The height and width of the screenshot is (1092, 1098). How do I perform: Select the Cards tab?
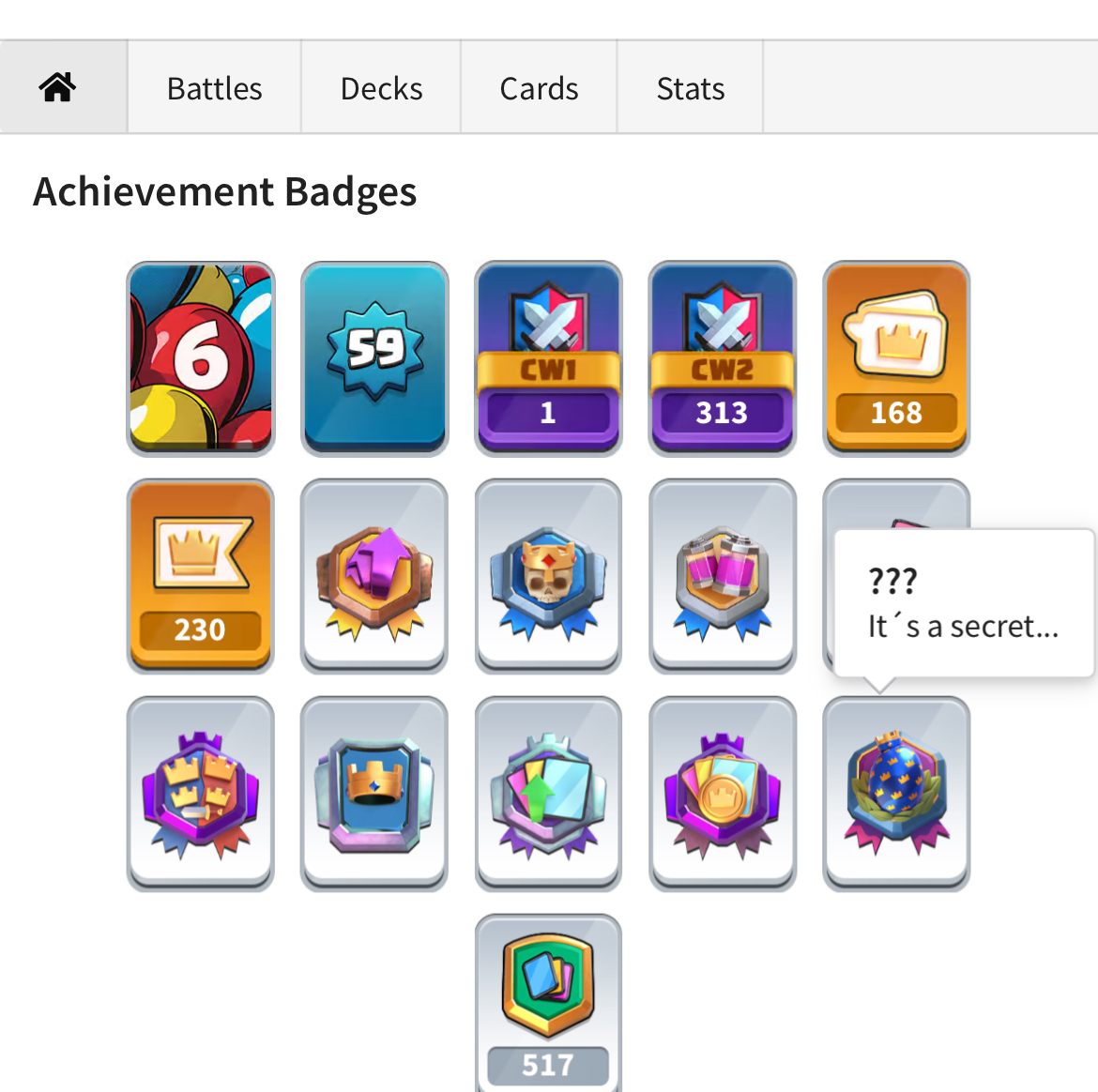click(539, 88)
